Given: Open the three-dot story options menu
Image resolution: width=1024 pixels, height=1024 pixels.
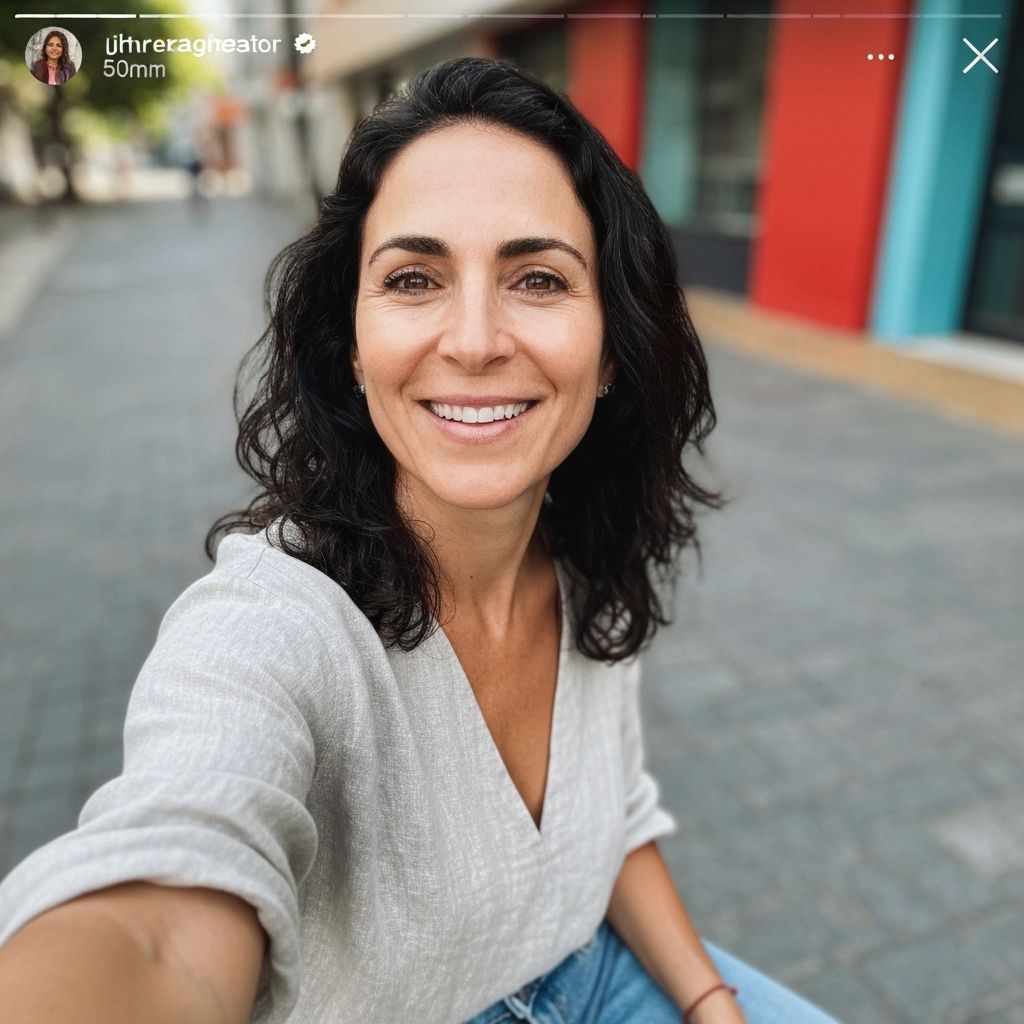Looking at the screenshot, I should tap(880, 57).
